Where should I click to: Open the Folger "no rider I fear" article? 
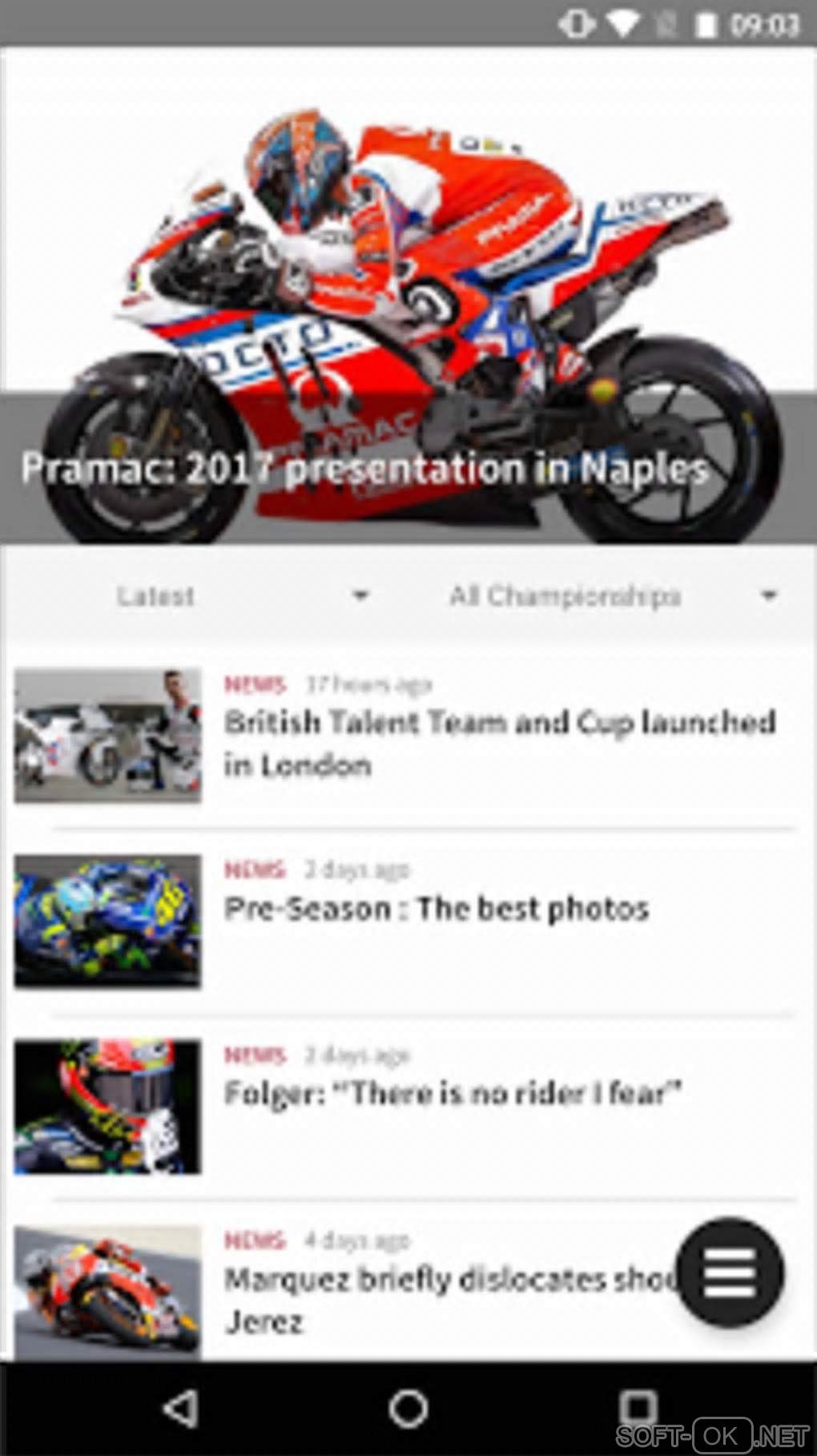[453, 1093]
